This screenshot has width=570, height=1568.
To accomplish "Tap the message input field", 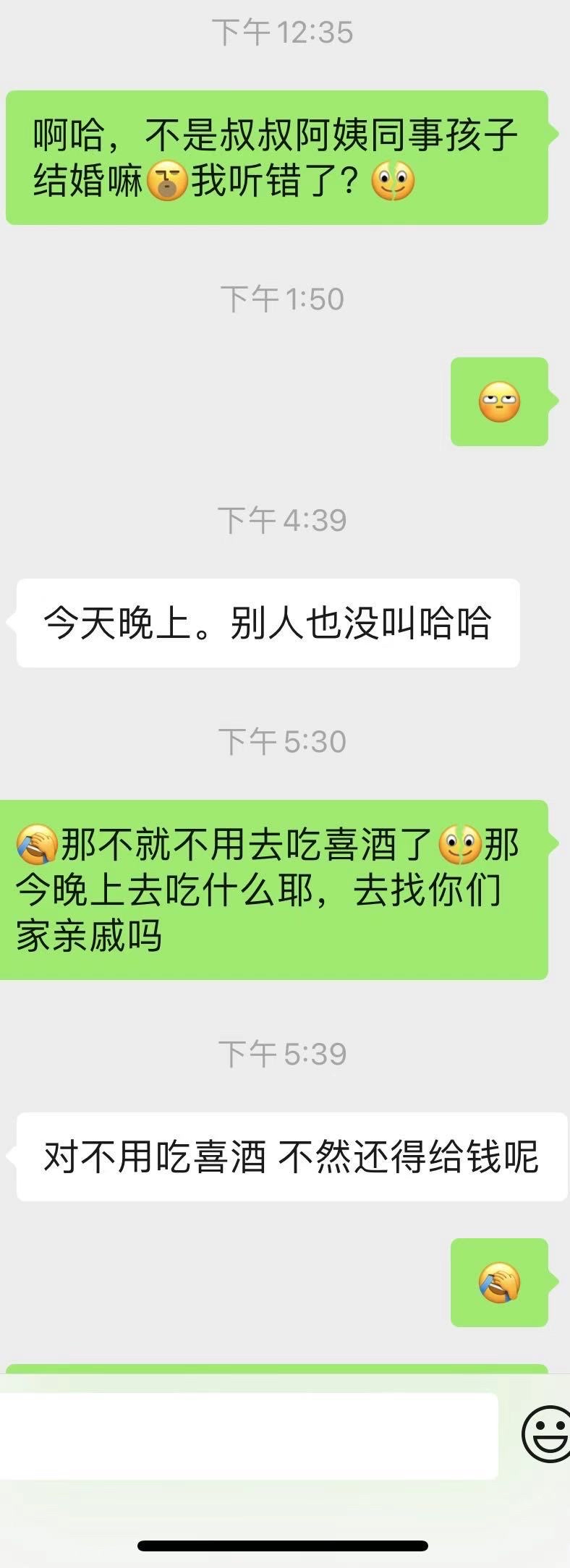I will (x=246, y=1436).
